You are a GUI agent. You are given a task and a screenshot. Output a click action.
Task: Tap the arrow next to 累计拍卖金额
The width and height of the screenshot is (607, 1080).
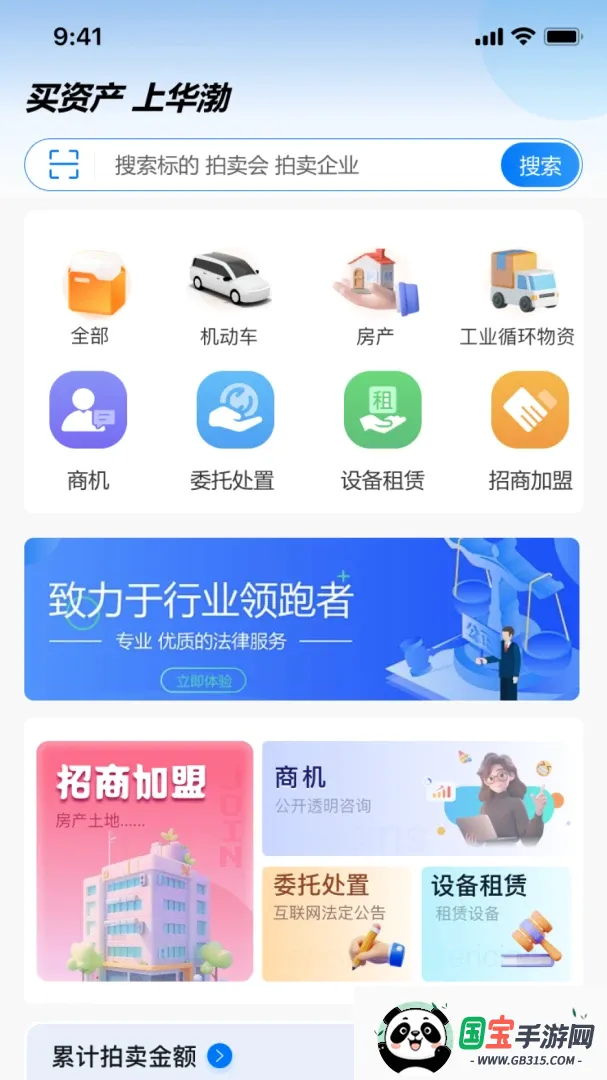[x=220, y=1055]
